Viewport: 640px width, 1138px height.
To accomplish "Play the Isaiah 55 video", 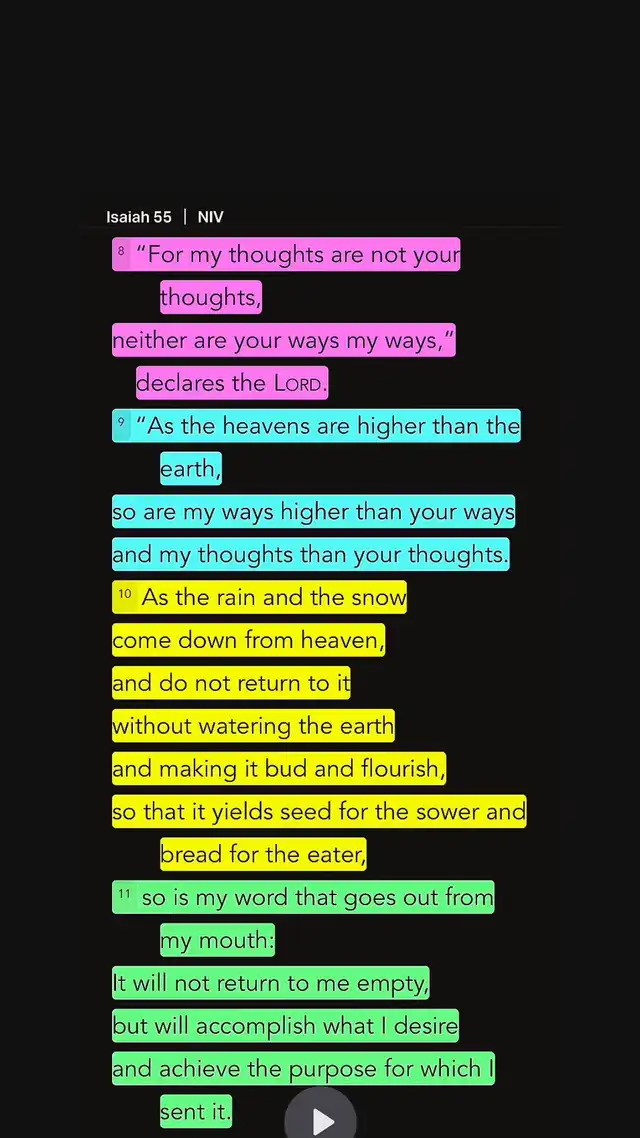I will point(320,1116).
